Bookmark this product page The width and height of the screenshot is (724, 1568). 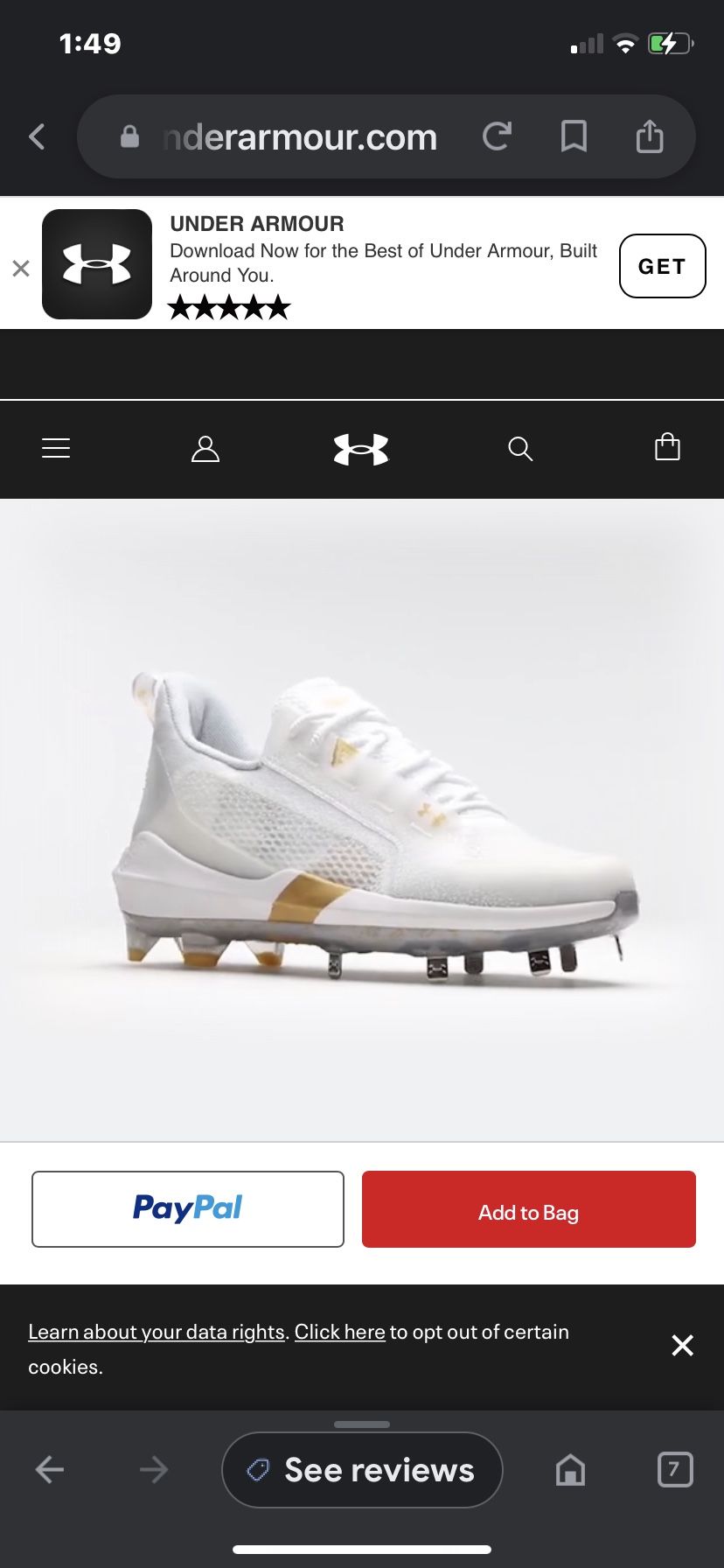[573, 136]
